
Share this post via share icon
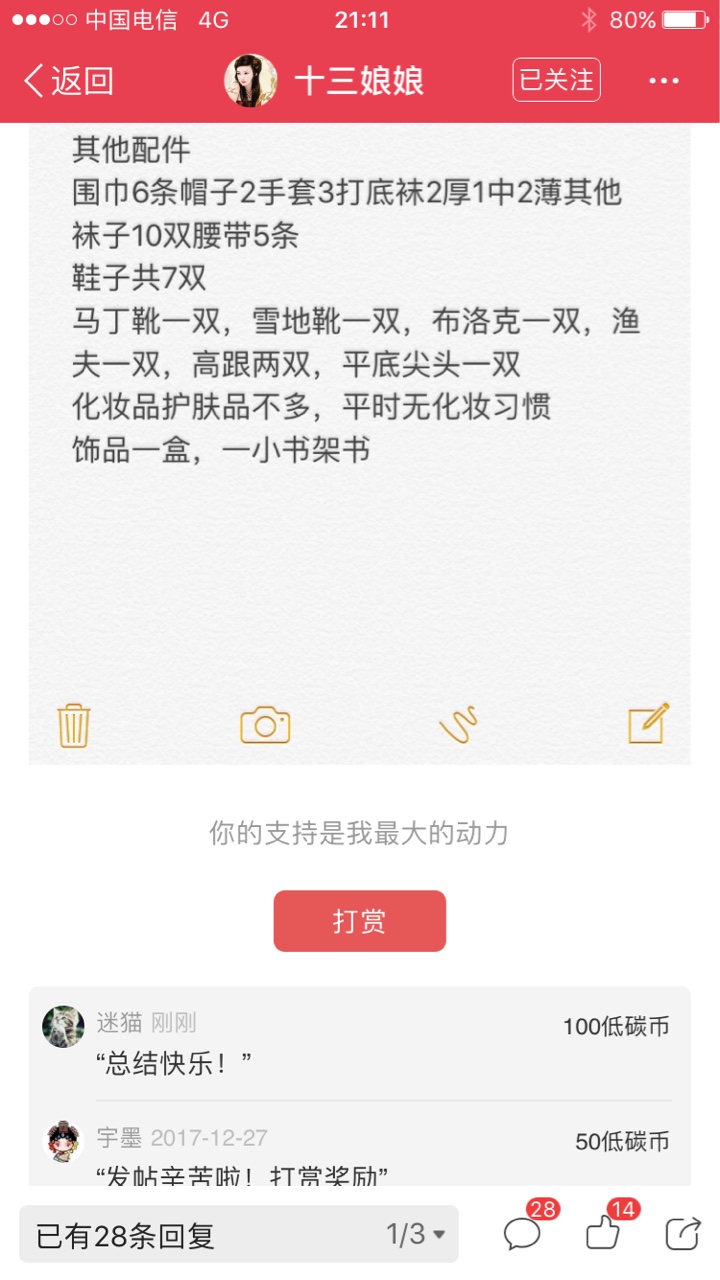coord(683,1234)
